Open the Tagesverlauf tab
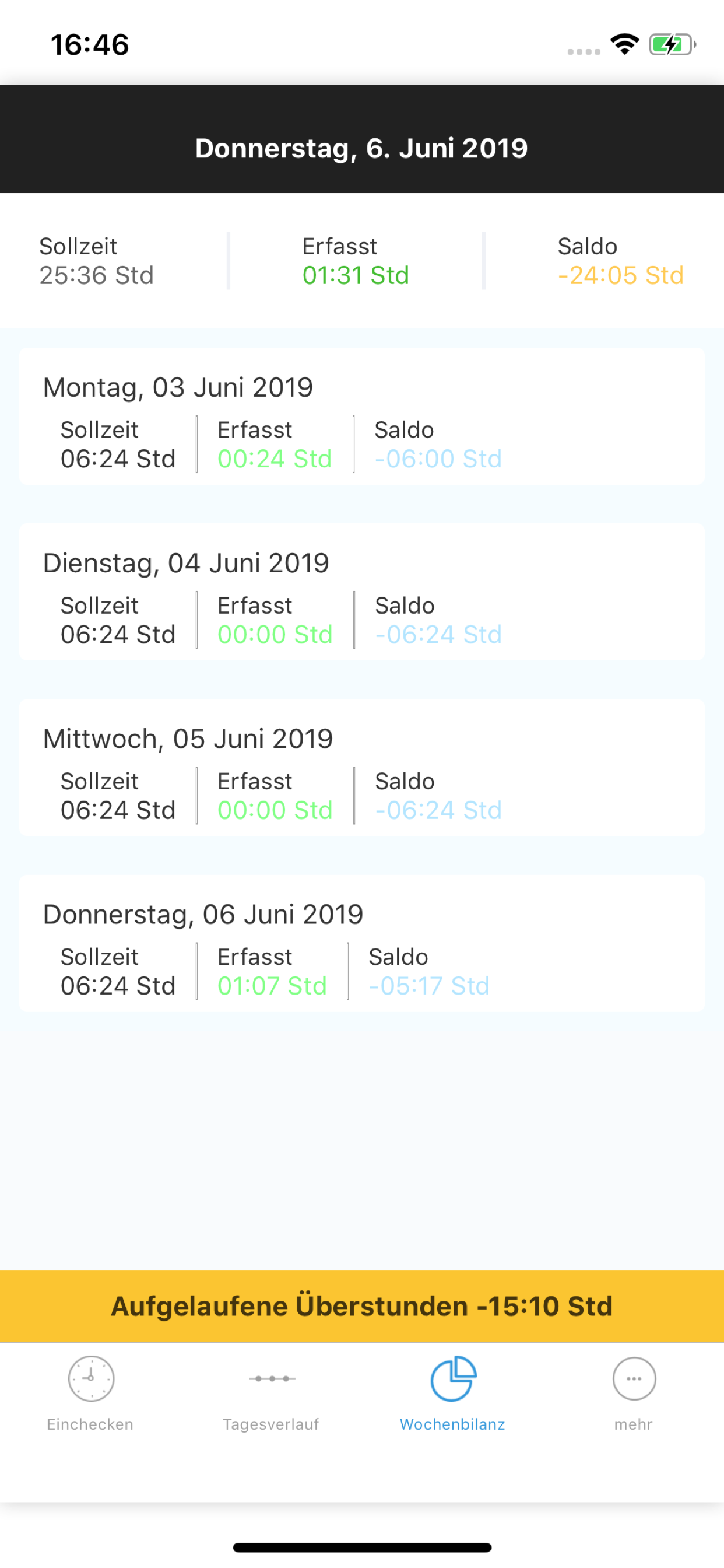The height and width of the screenshot is (1568, 724). tap(271, 1392)
